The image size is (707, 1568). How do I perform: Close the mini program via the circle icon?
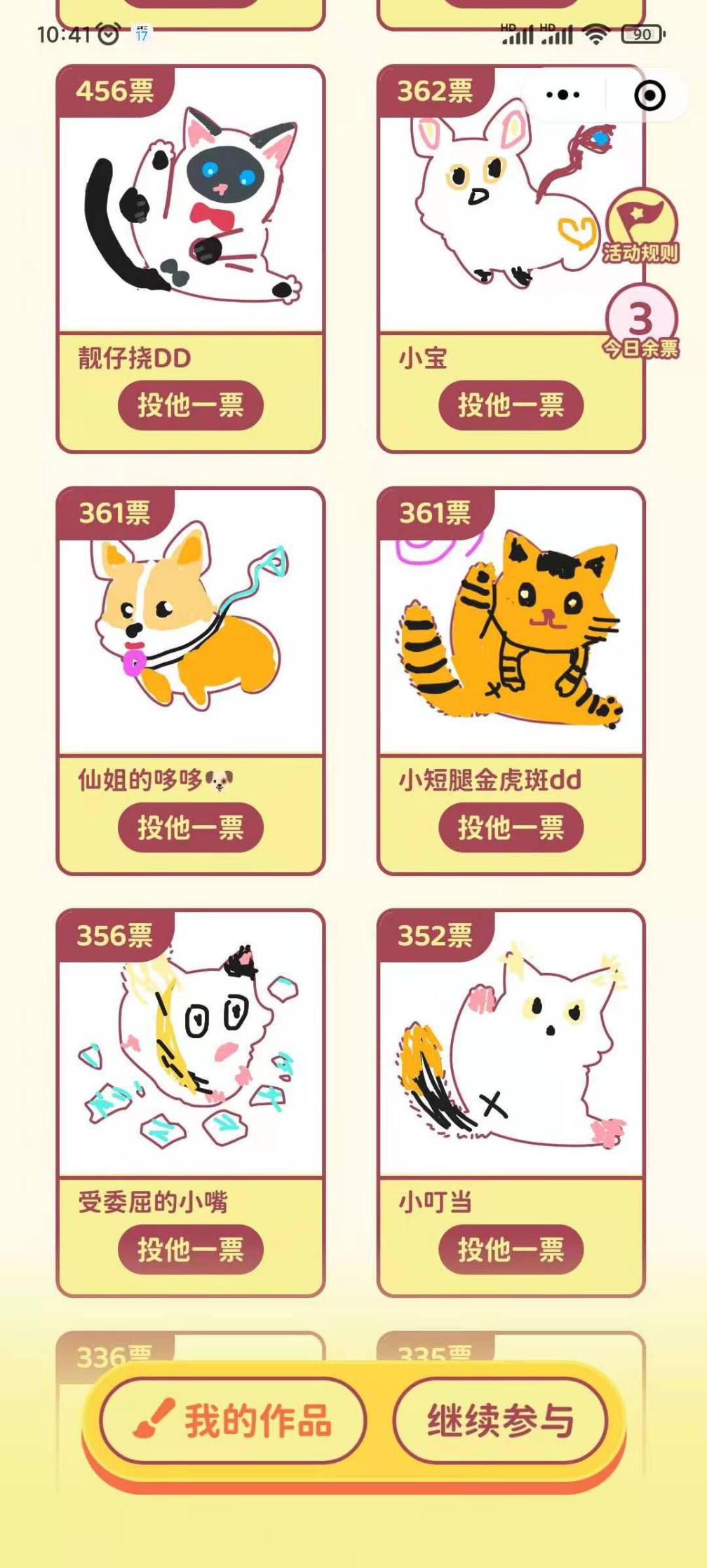click(x=649, y=95)
